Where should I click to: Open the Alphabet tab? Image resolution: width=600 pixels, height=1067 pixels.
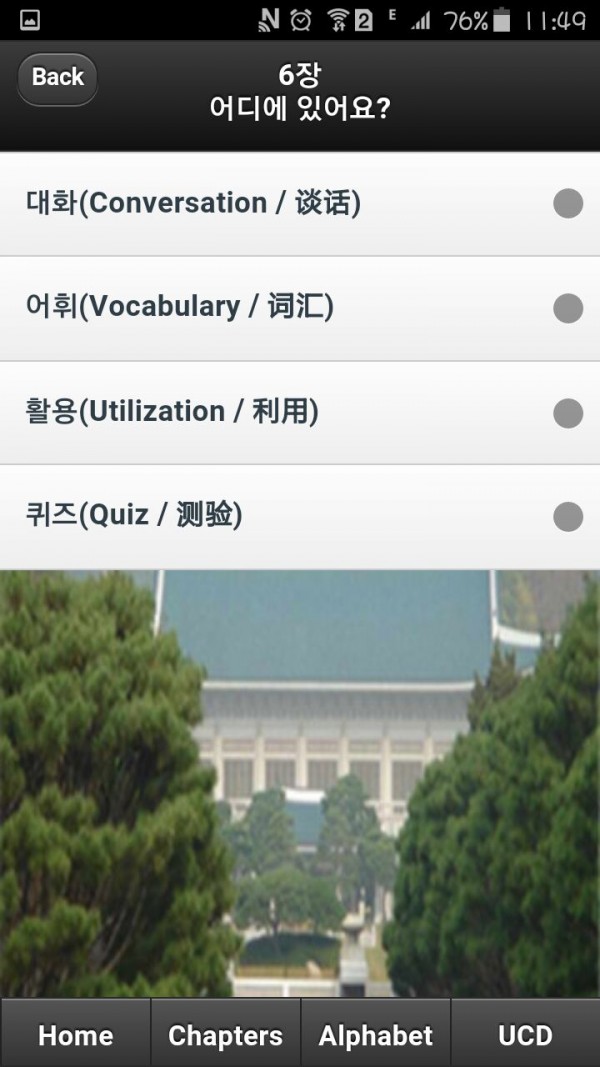coord(375,1034)
